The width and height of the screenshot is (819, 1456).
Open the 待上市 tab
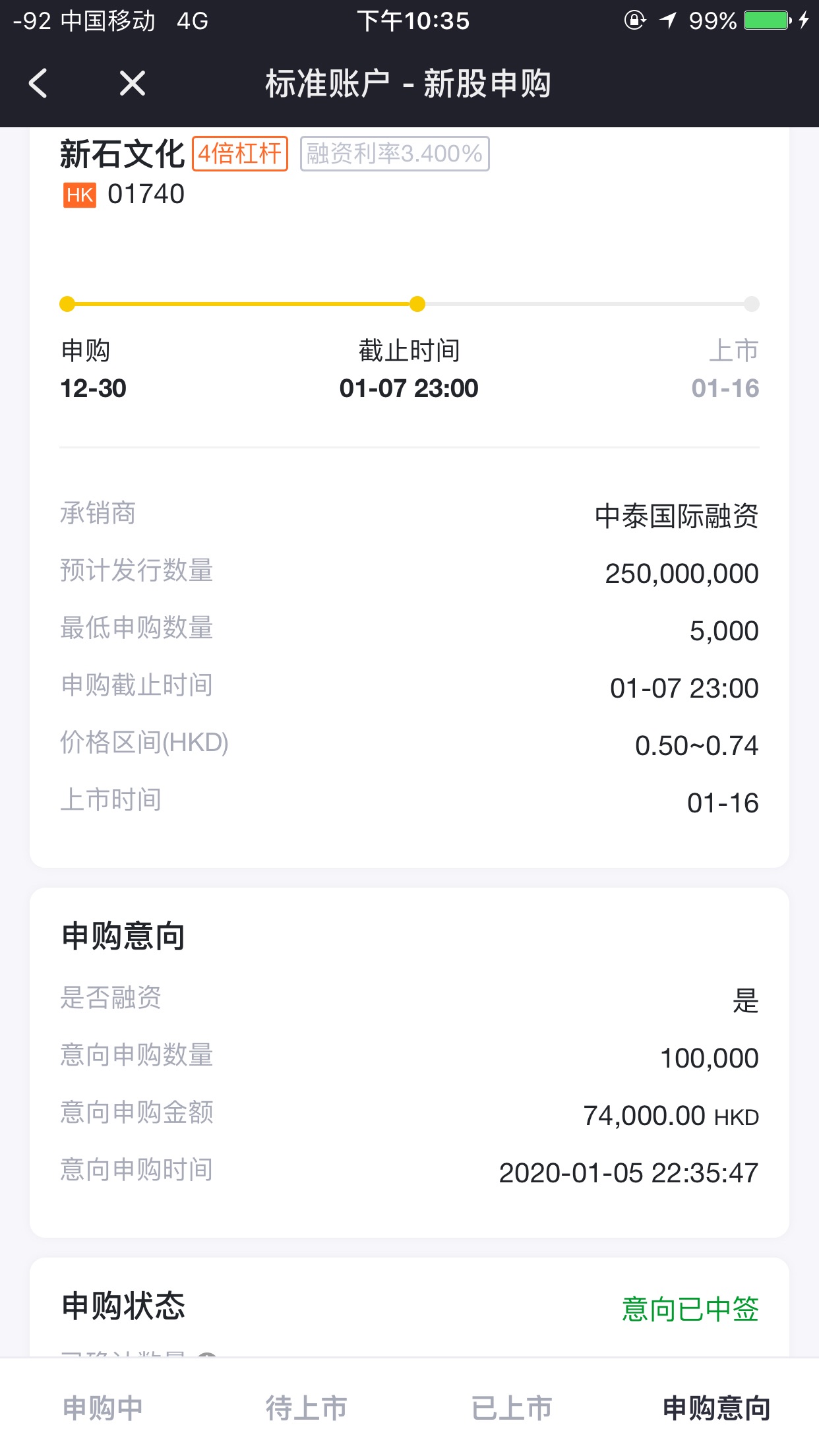tap(307, 1408)
